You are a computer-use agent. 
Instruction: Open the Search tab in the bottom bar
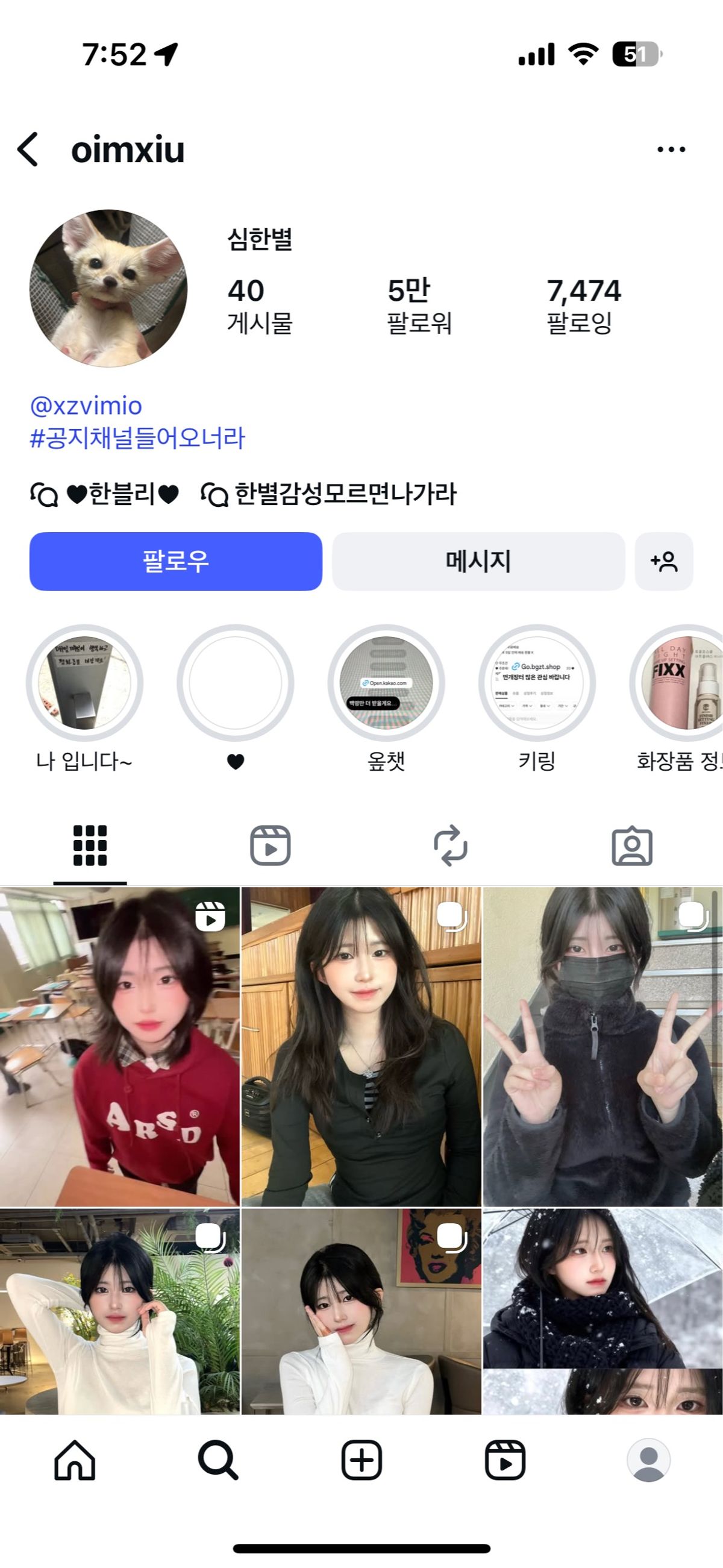tap(218, 1460)
